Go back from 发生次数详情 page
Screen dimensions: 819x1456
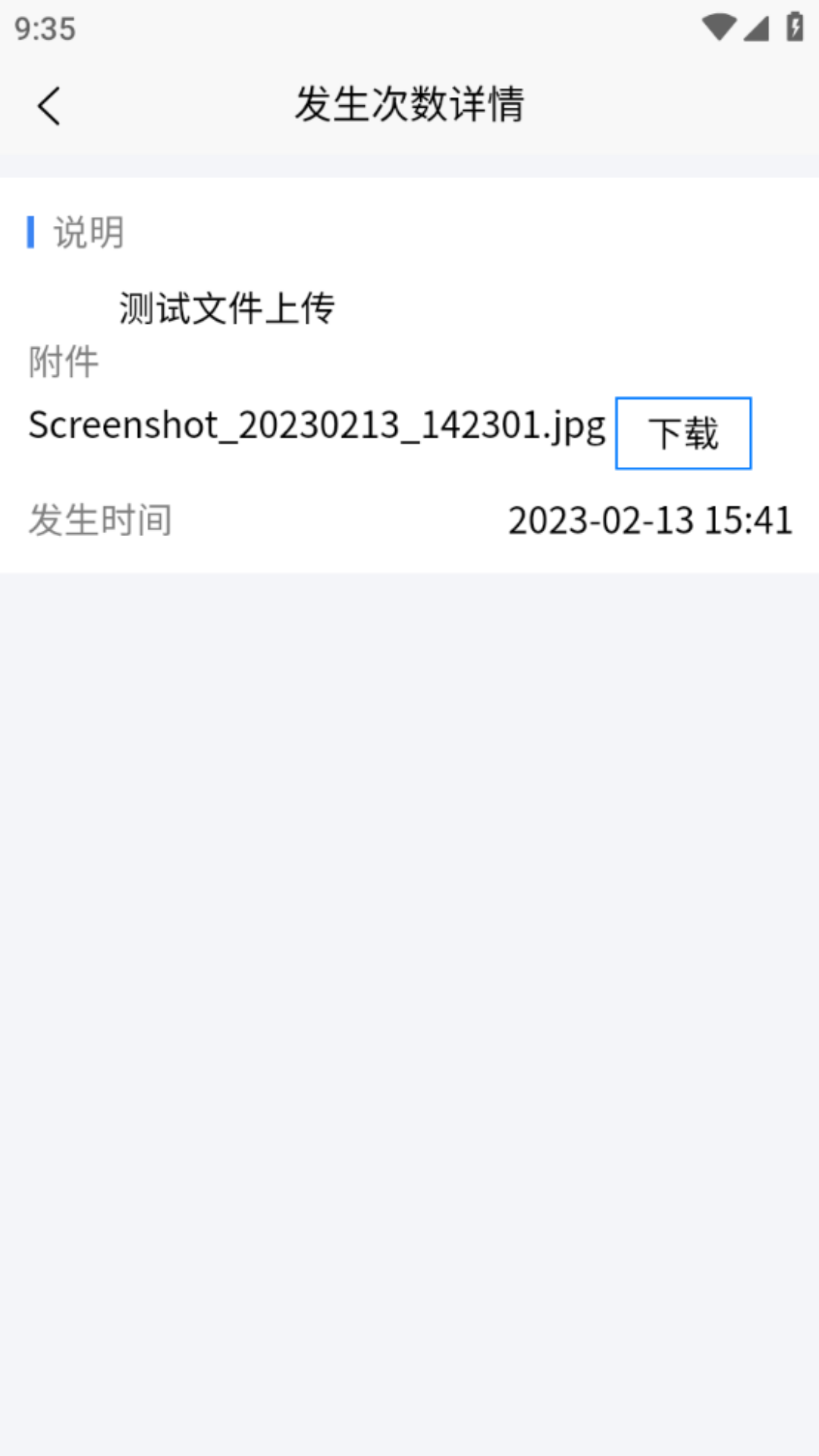click(49, 106)
